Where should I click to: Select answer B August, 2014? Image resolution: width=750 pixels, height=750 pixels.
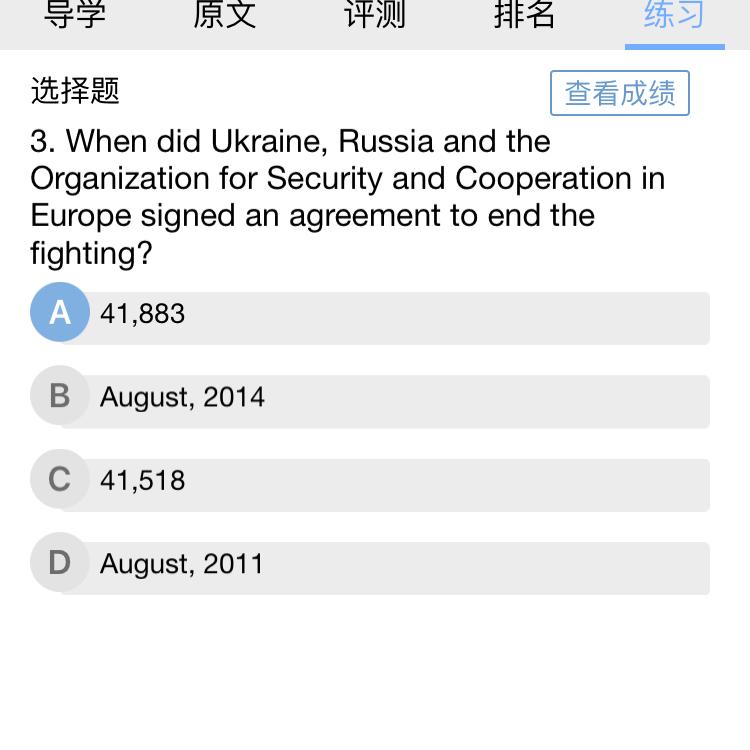coord(370,397)
